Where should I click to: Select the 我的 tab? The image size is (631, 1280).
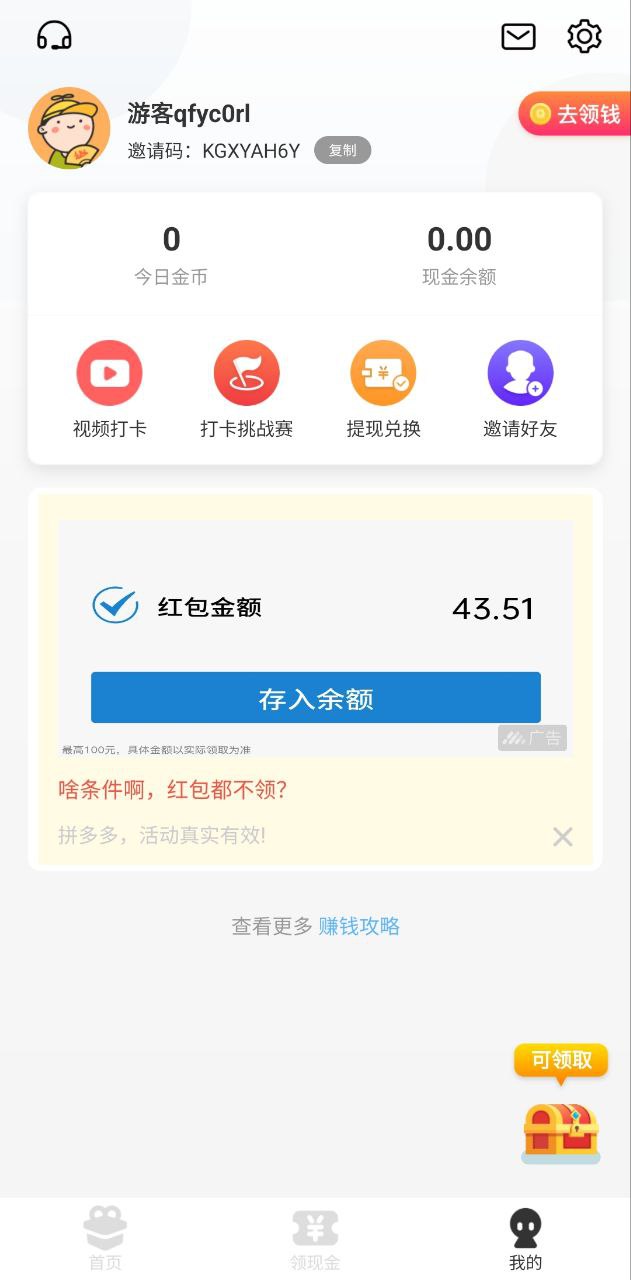pos(525,1238)
